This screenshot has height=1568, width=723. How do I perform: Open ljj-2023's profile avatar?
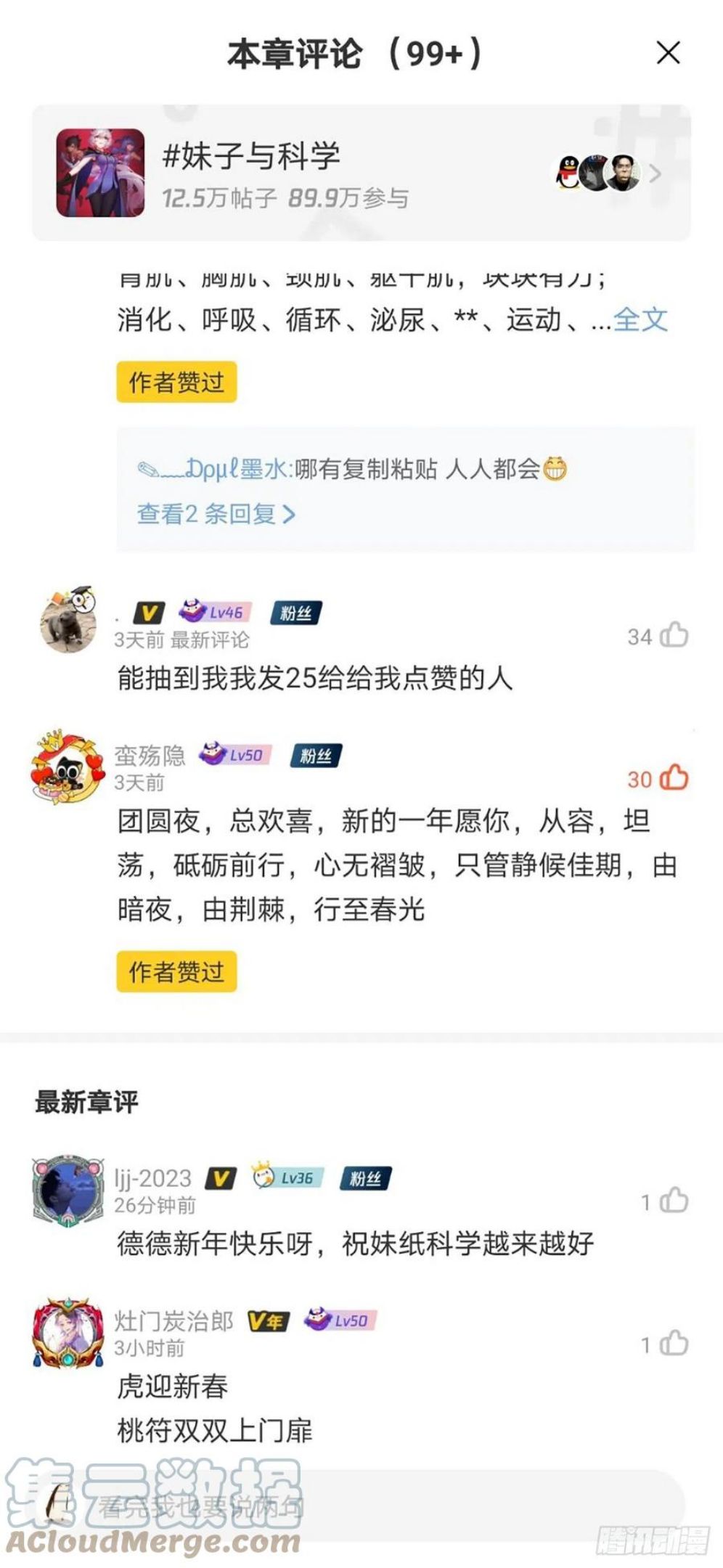(x=68, y=1191)
